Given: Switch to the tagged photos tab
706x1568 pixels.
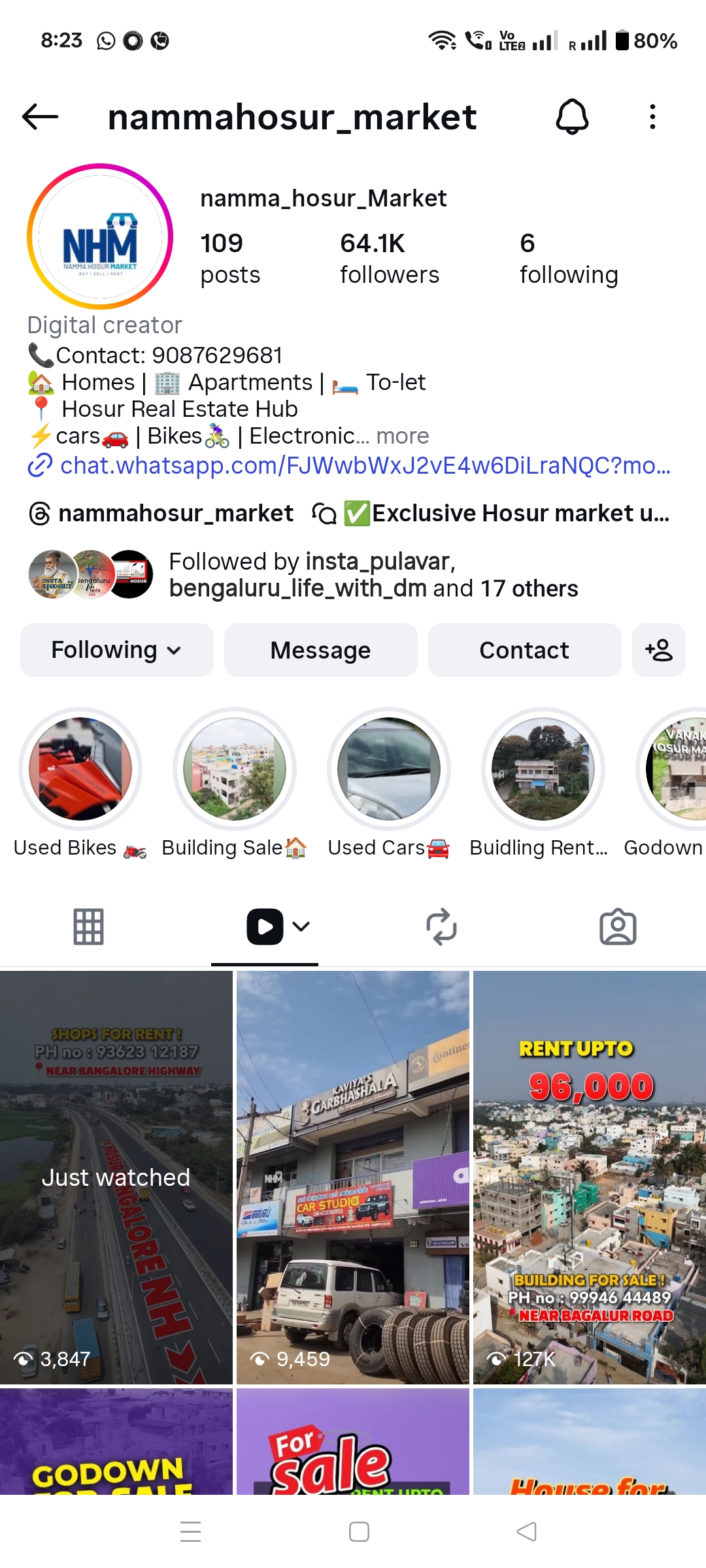Looking at the screenshot, I should [618, 926].
